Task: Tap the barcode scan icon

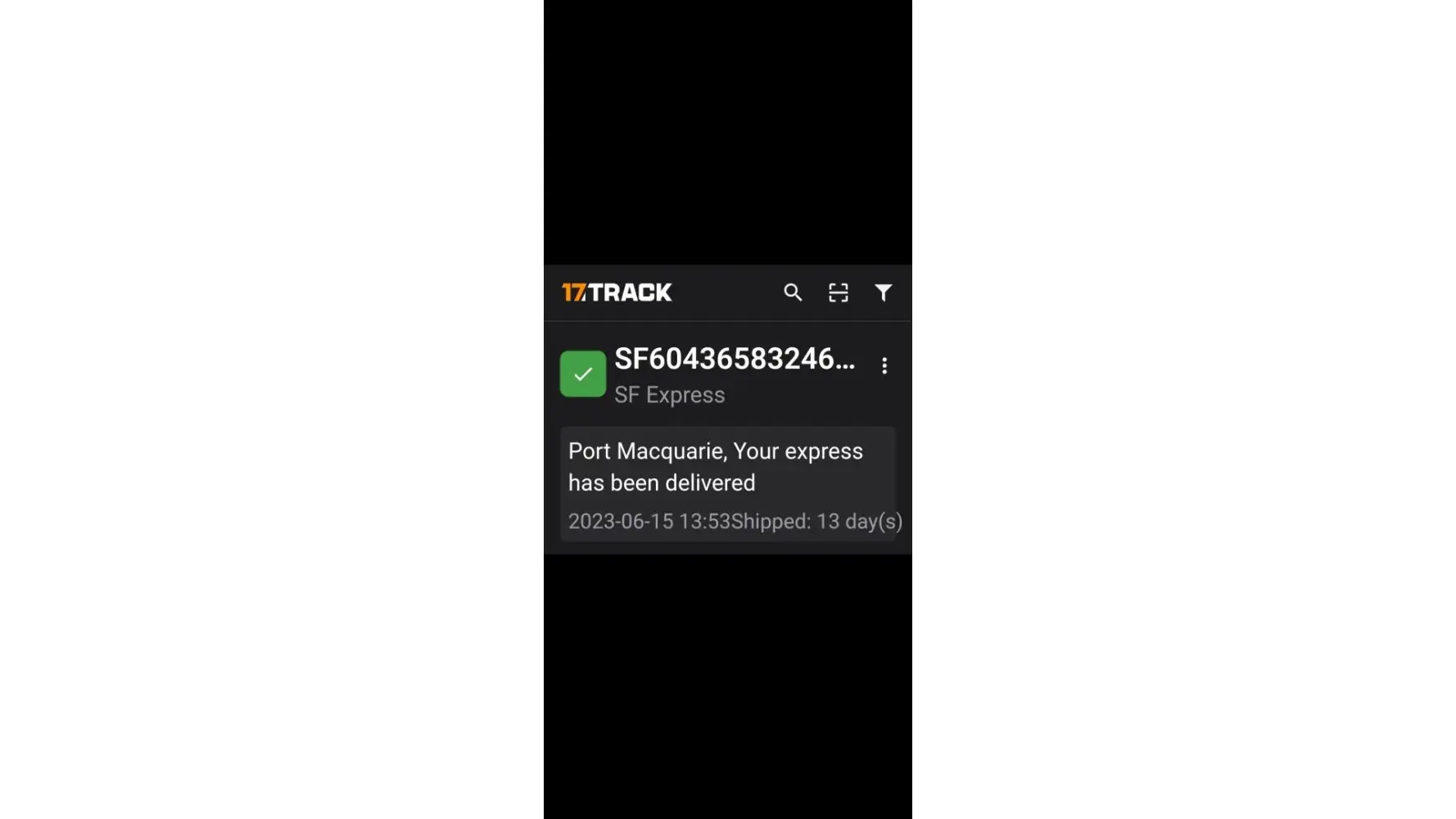Action: (838, 292)
